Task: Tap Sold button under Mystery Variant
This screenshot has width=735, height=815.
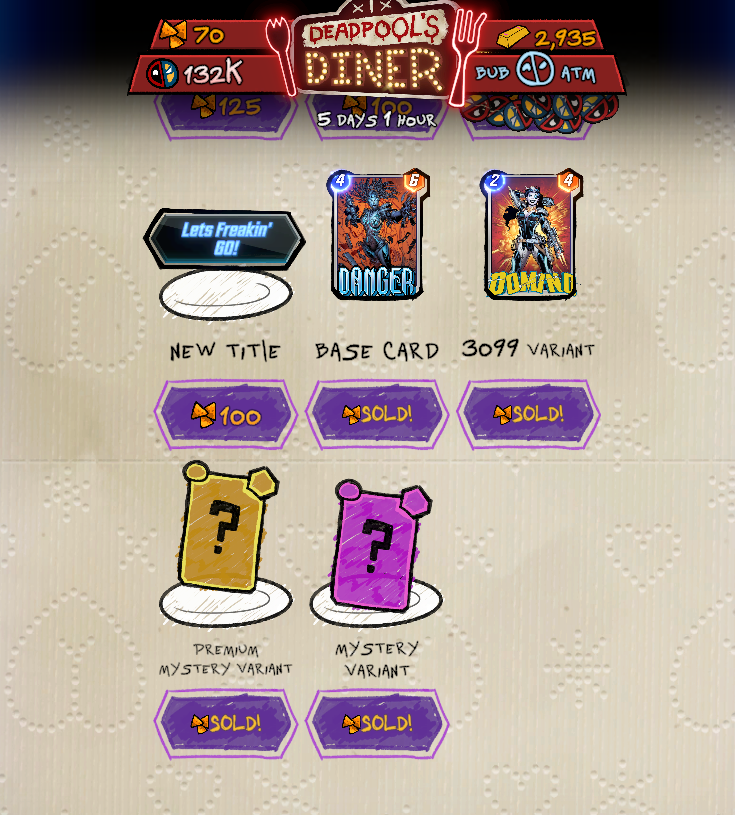Action: pyautogui.click(x=377, y=723)
